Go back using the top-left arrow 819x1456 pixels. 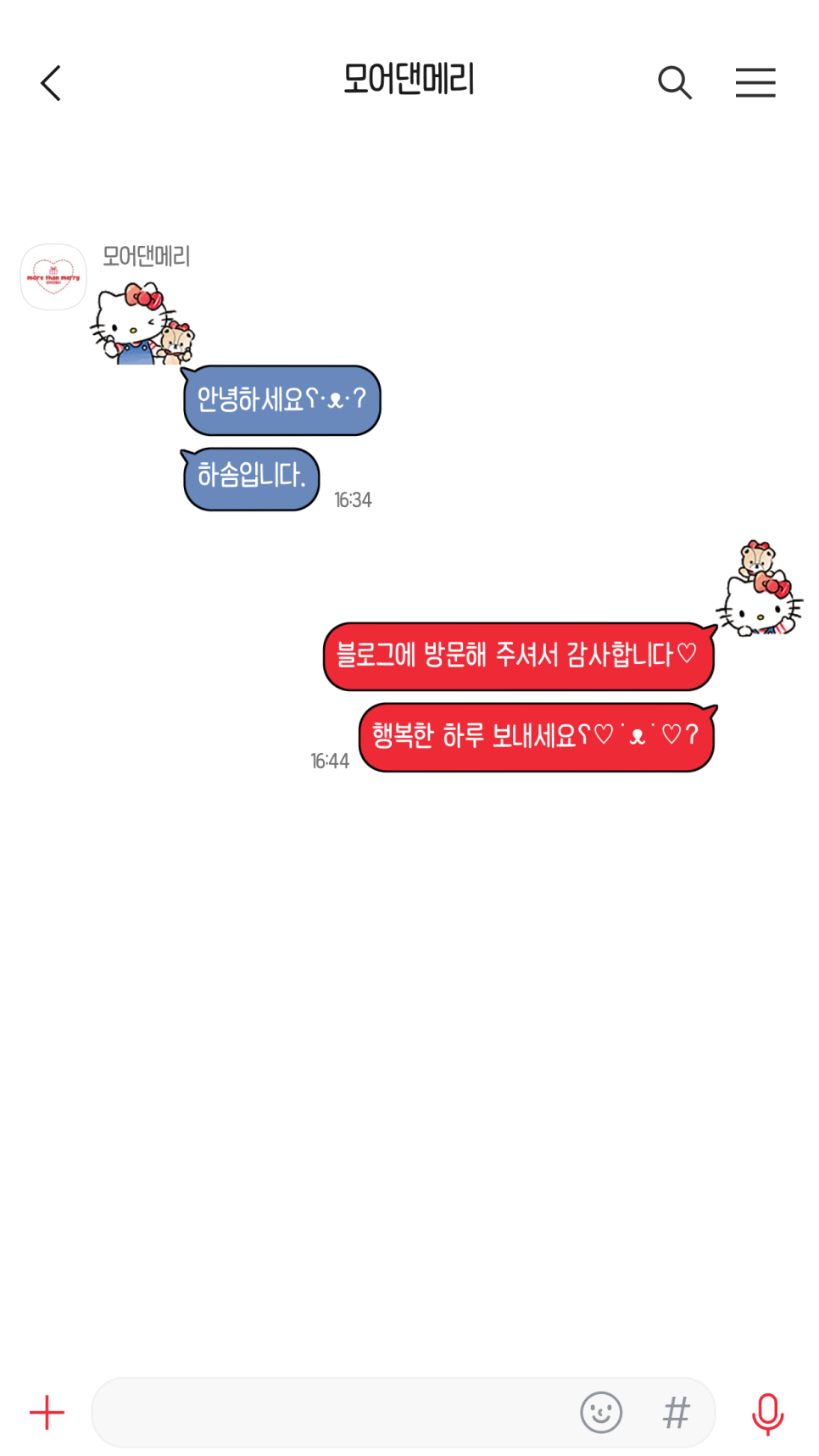tap(52, 83)
